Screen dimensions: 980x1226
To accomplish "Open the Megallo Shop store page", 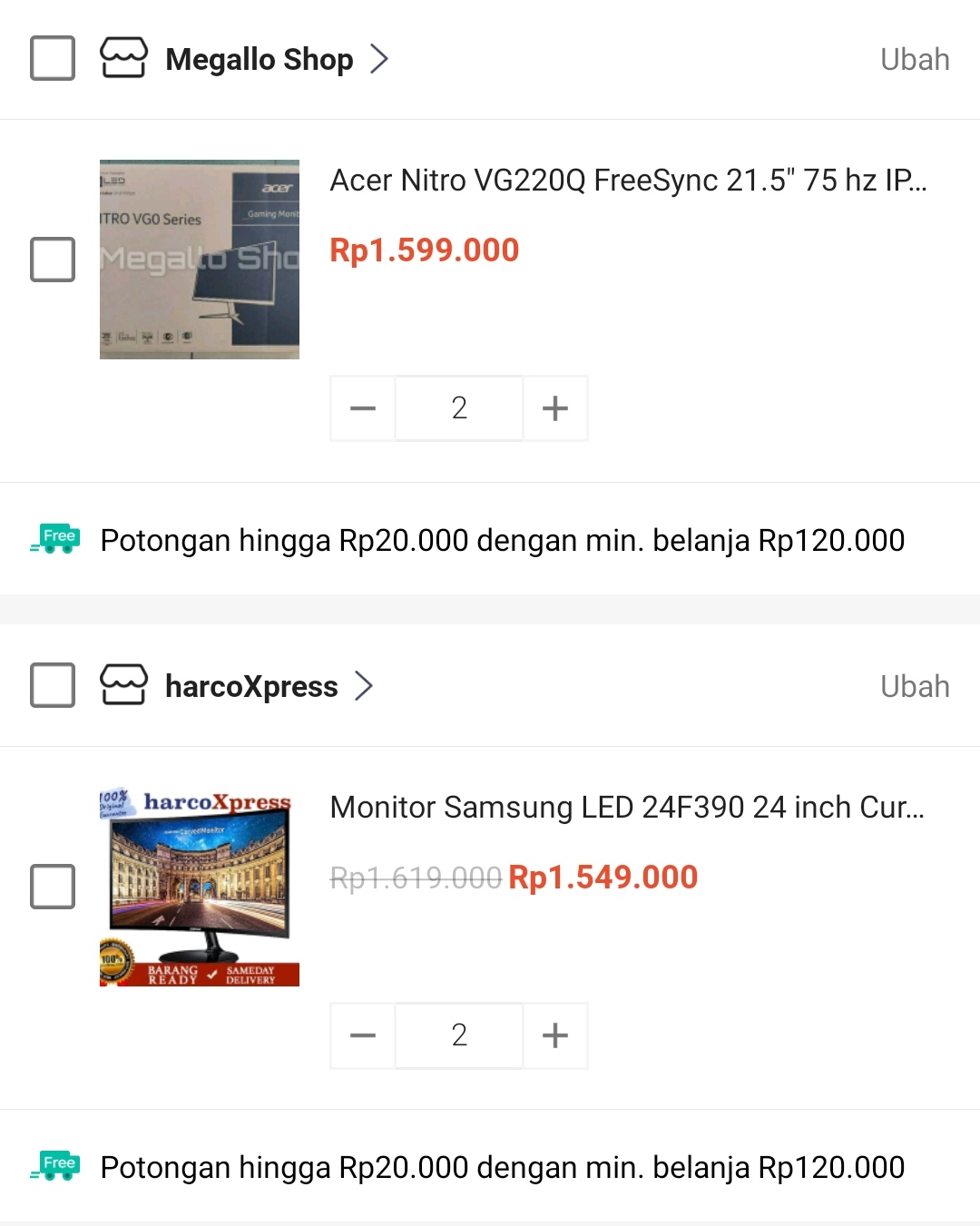I will click(260, 60).
